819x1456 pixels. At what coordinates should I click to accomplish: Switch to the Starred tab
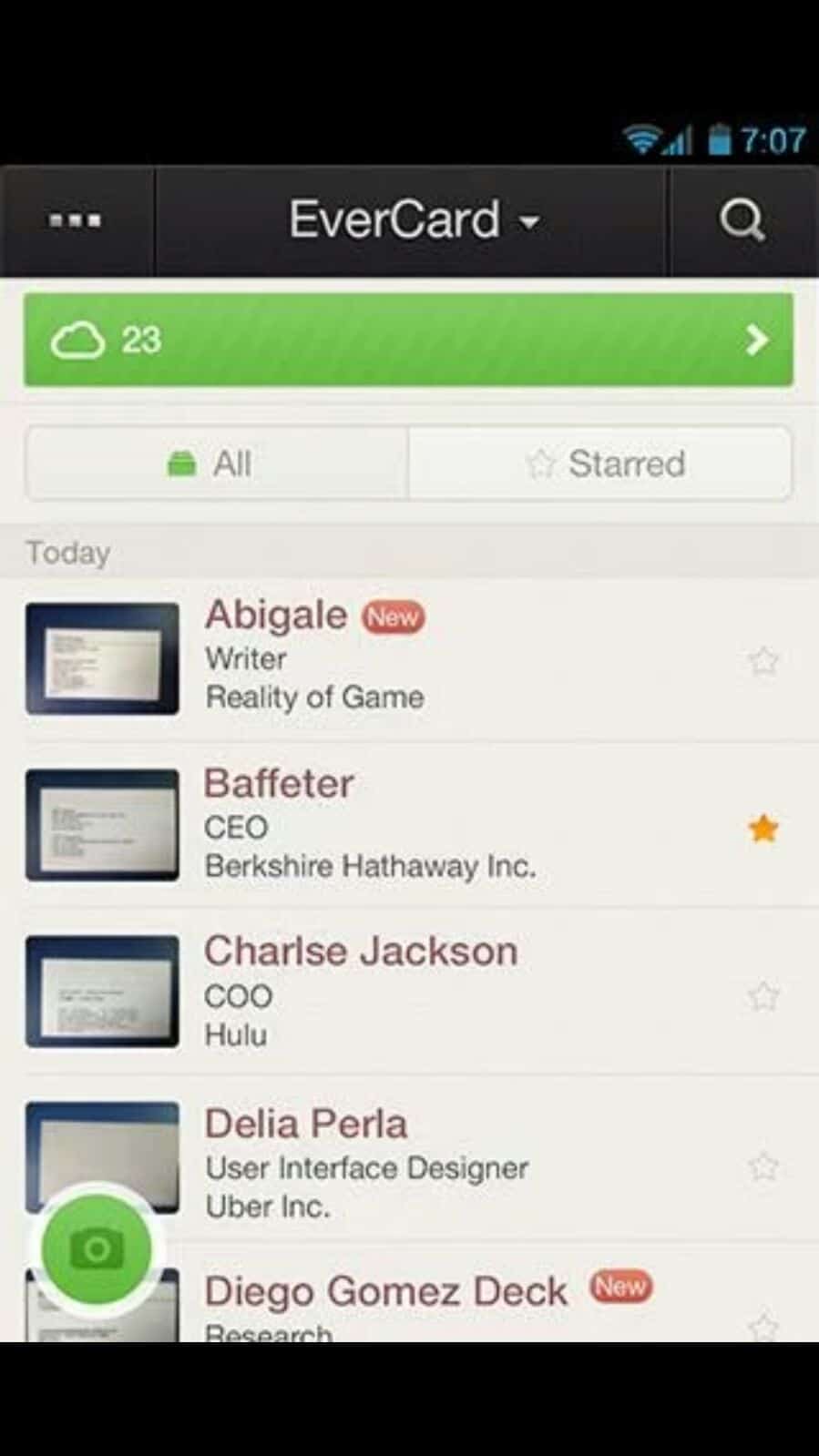[601, 463]
